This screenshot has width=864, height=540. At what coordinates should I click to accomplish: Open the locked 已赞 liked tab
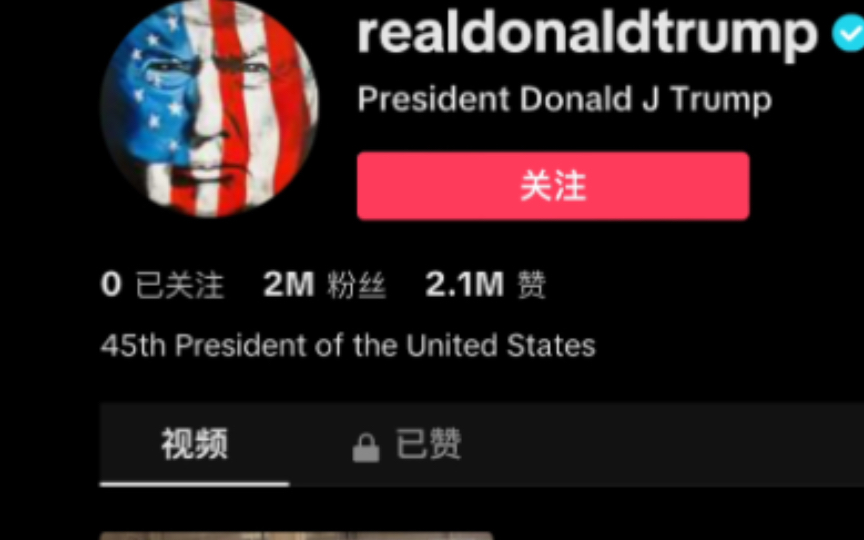[x=408, y=445]
